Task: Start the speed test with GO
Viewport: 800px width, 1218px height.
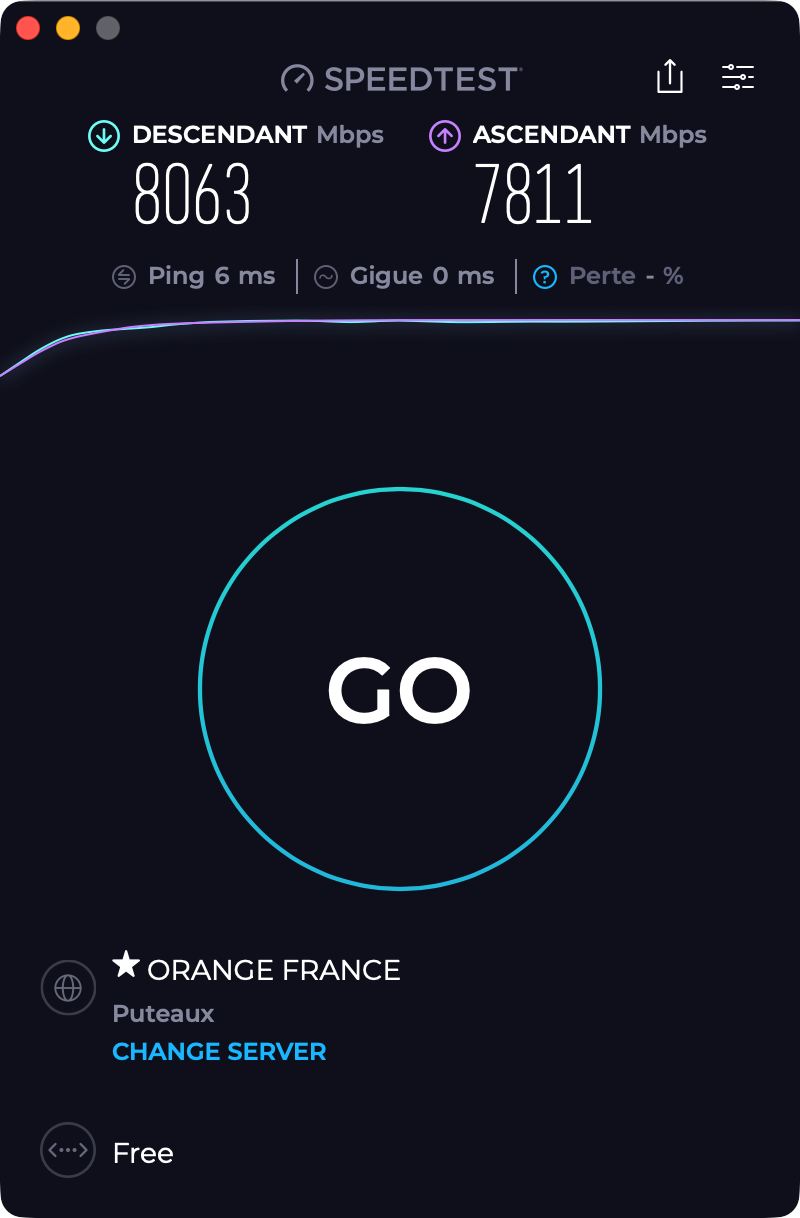Action: click(x=400, y=689)
